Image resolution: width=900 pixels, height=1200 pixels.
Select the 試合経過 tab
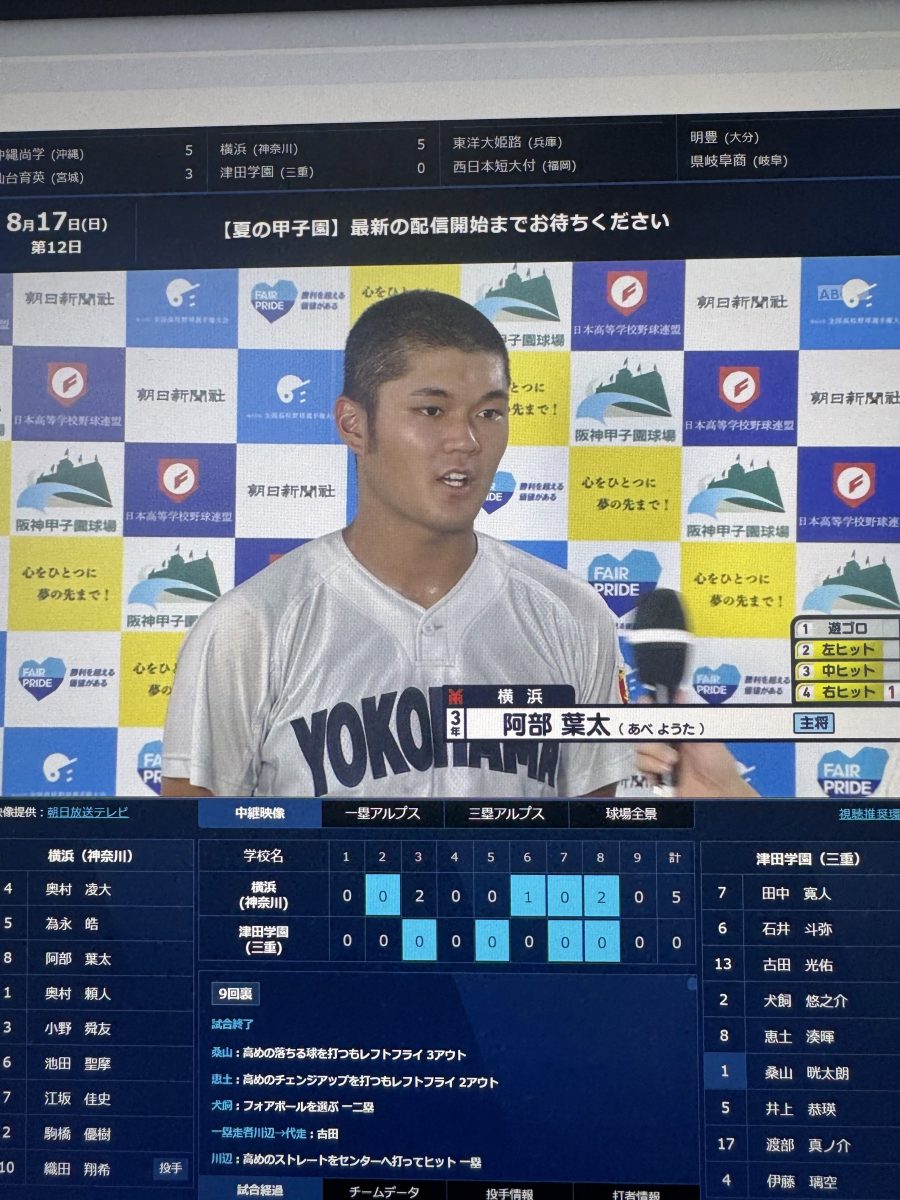260,1190
